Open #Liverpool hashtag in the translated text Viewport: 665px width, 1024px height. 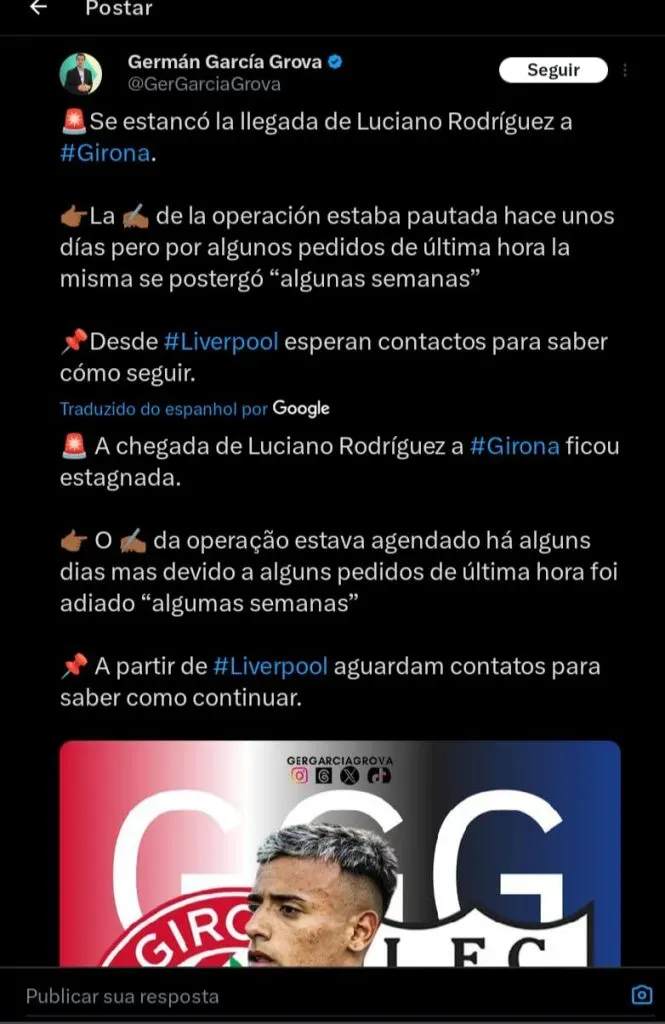pyautogui.click(x=270, y=665)
